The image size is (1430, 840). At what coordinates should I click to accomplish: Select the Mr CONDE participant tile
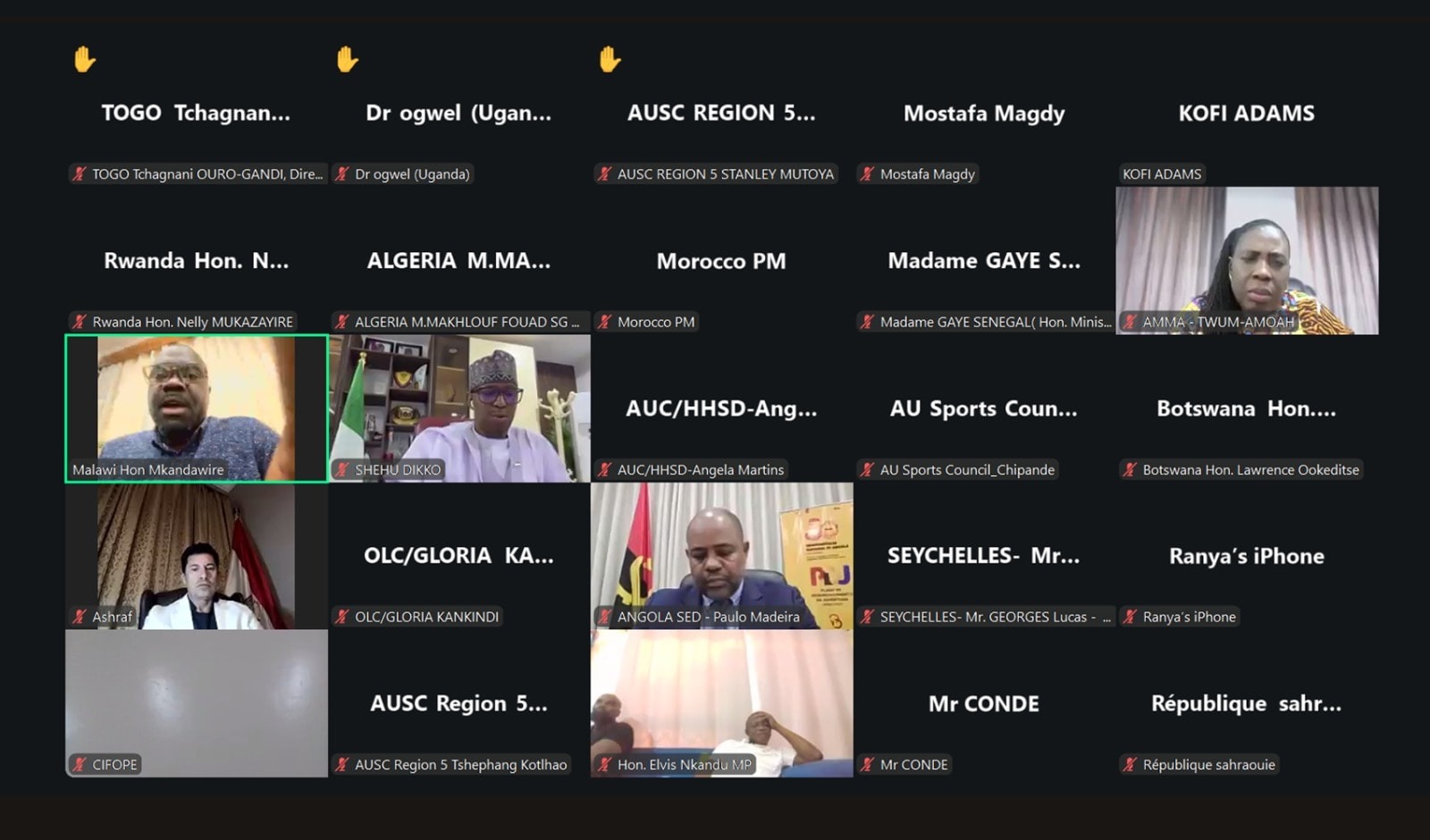click(984, 702)
